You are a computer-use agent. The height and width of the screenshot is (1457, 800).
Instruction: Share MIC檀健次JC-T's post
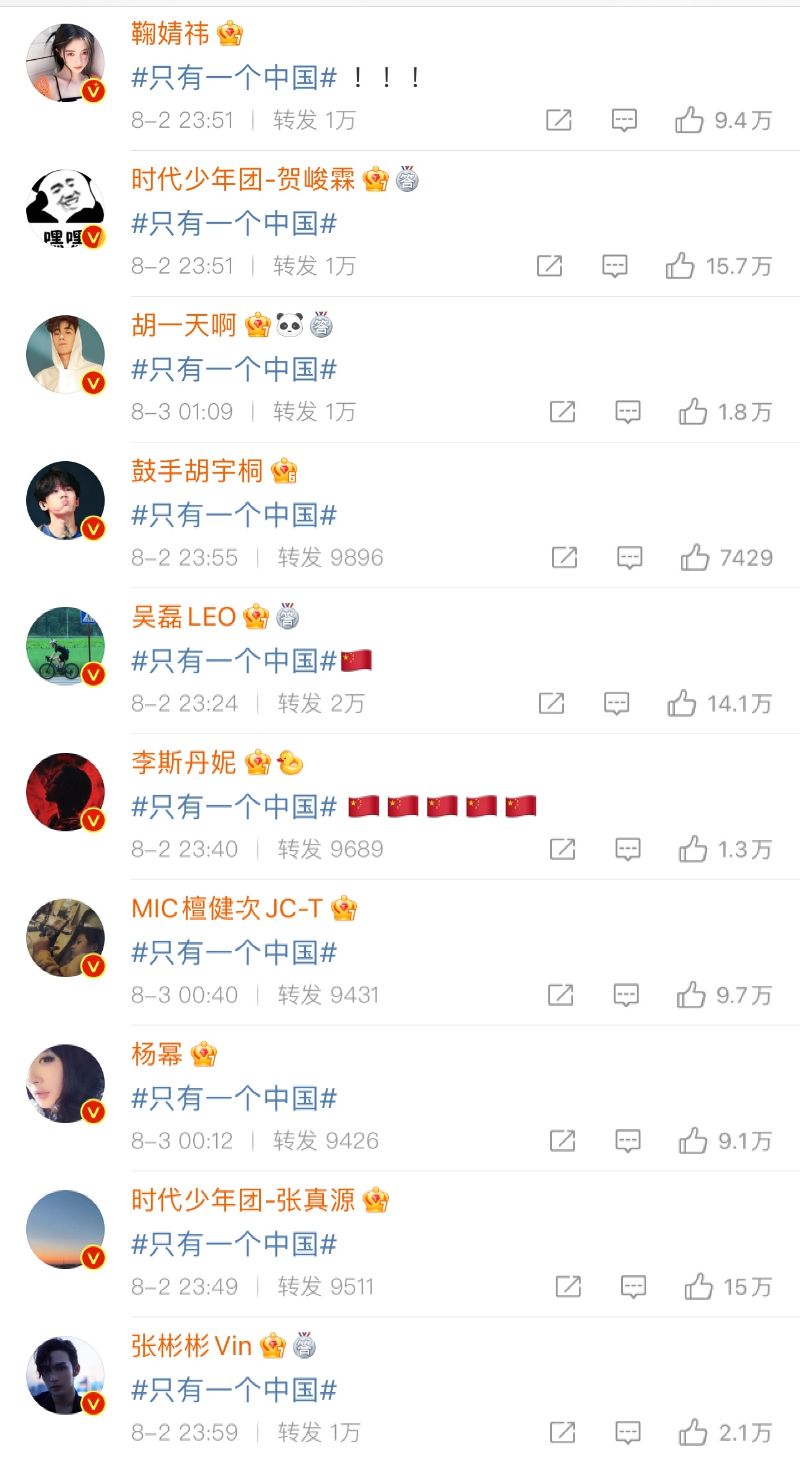click(x=560, y=995)
